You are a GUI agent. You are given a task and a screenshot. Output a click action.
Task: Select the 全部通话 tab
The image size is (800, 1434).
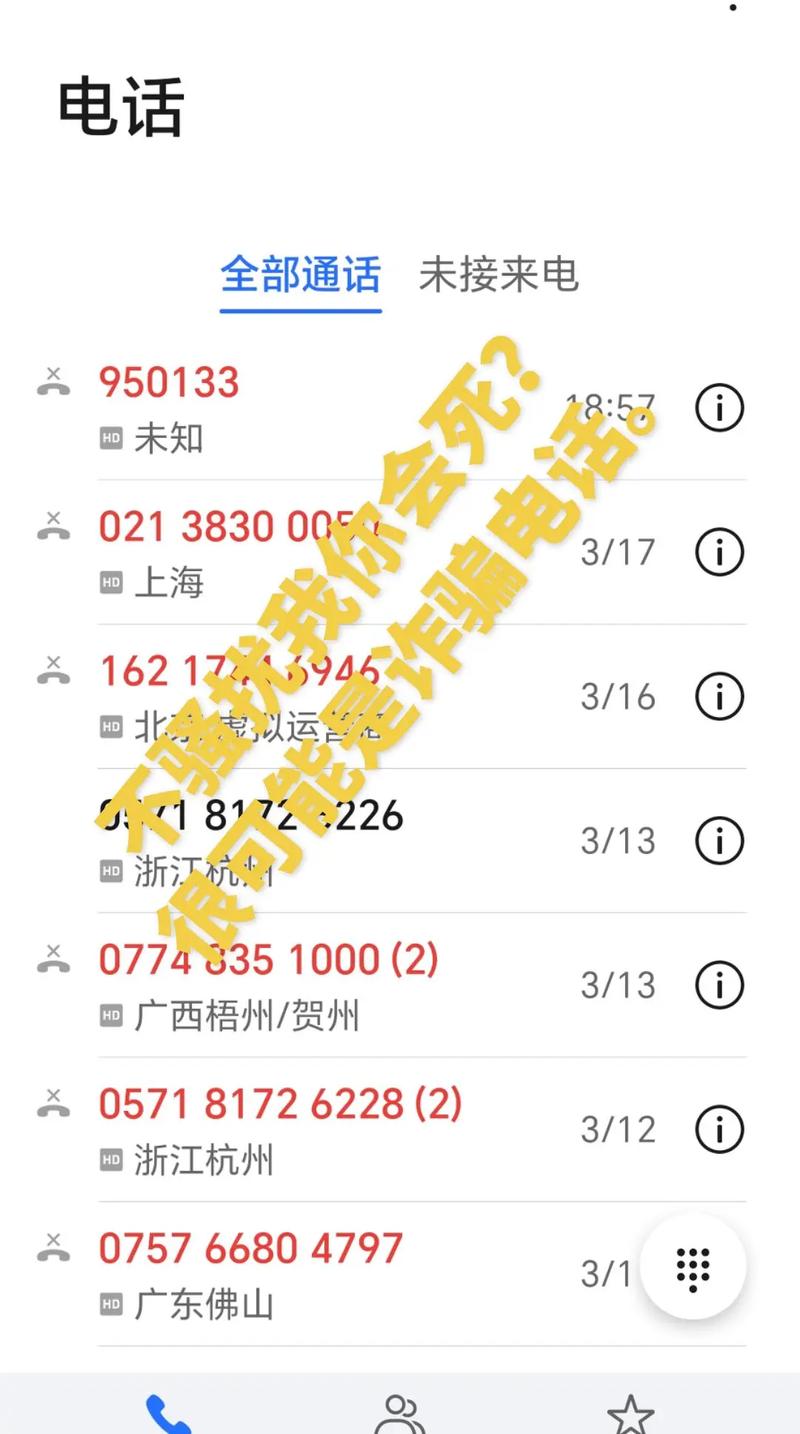(x=301, y=275)
